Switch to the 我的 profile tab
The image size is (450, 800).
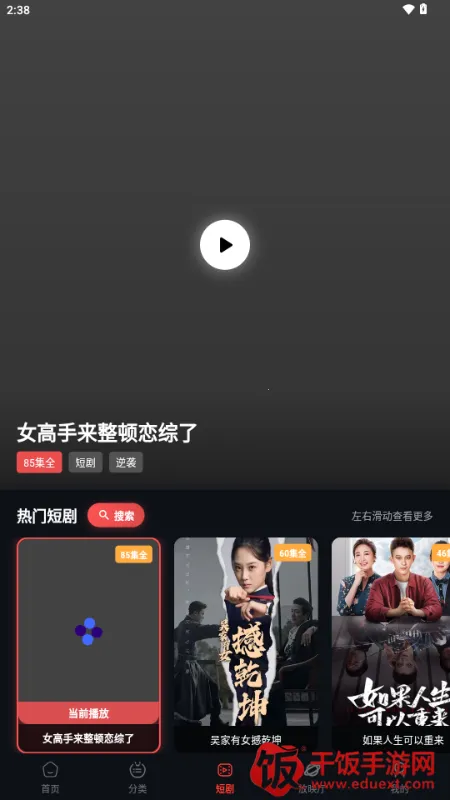[399, 778]
